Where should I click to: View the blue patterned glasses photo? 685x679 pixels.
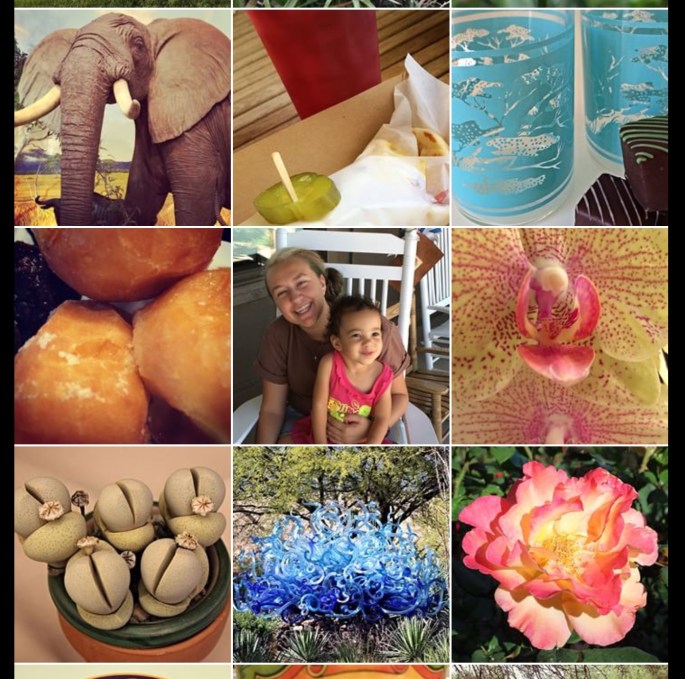pyautogui.click(x=559, y=118)
